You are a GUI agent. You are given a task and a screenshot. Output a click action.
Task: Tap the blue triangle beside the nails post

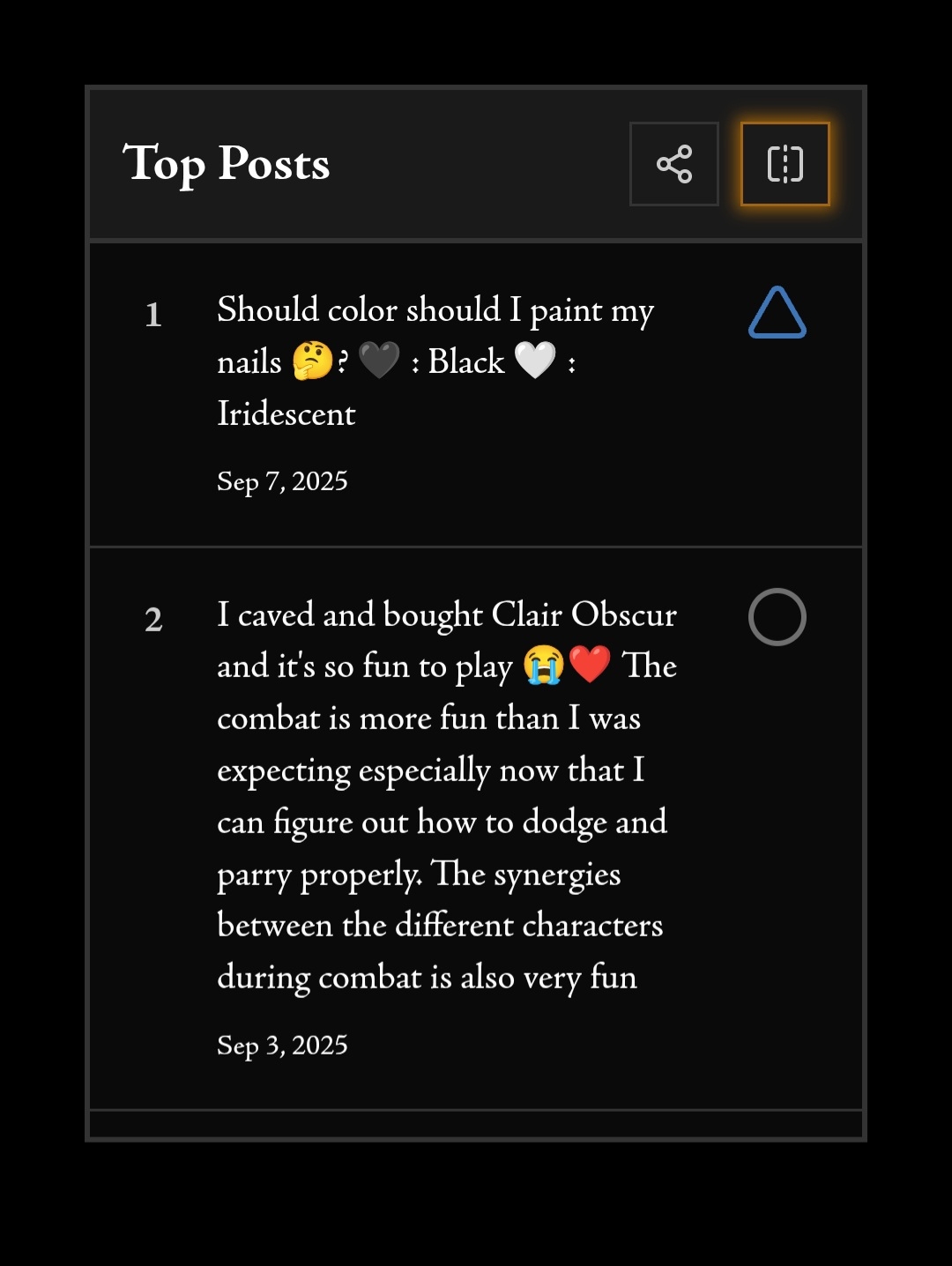click(777, 314)
